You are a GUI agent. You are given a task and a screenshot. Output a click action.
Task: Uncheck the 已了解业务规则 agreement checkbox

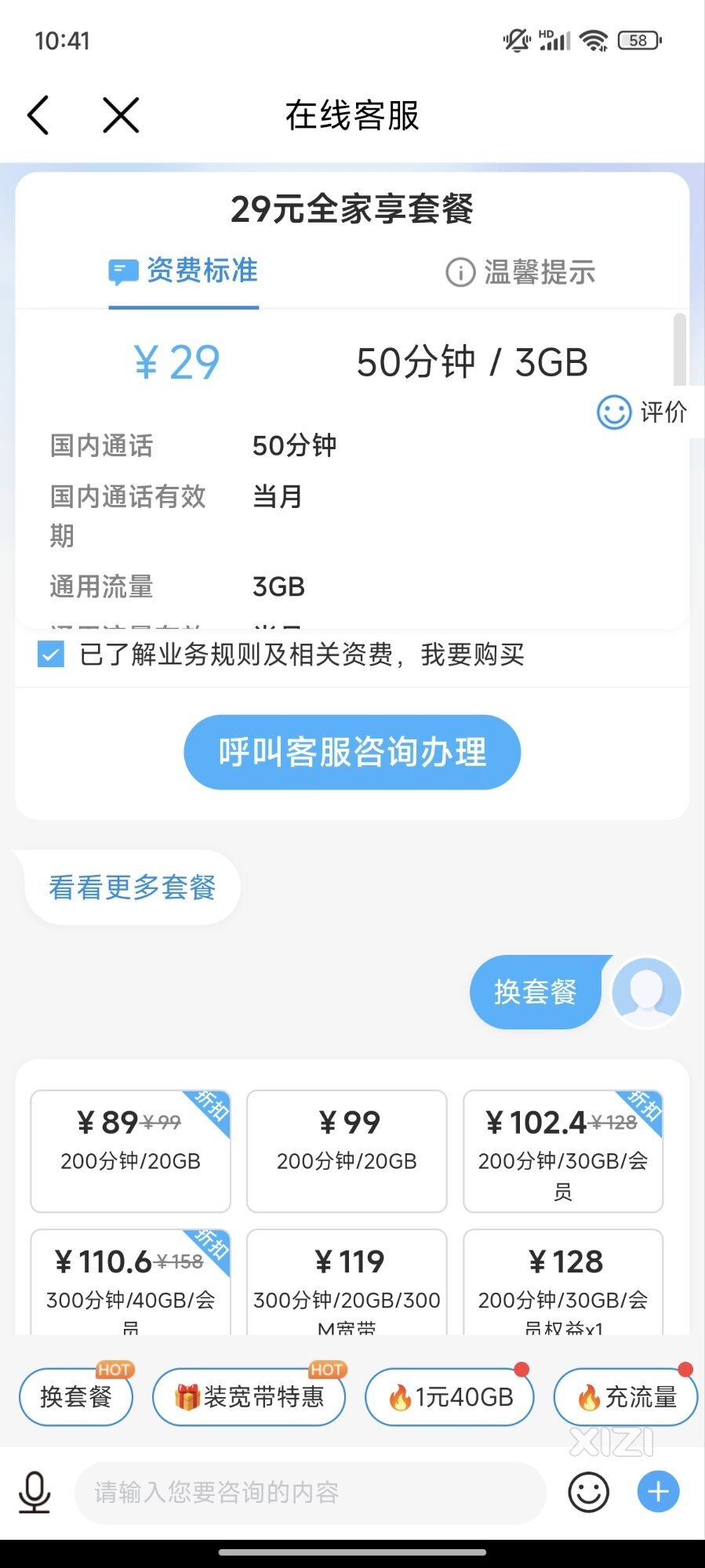pyautogui.click(x=51, y=654)
